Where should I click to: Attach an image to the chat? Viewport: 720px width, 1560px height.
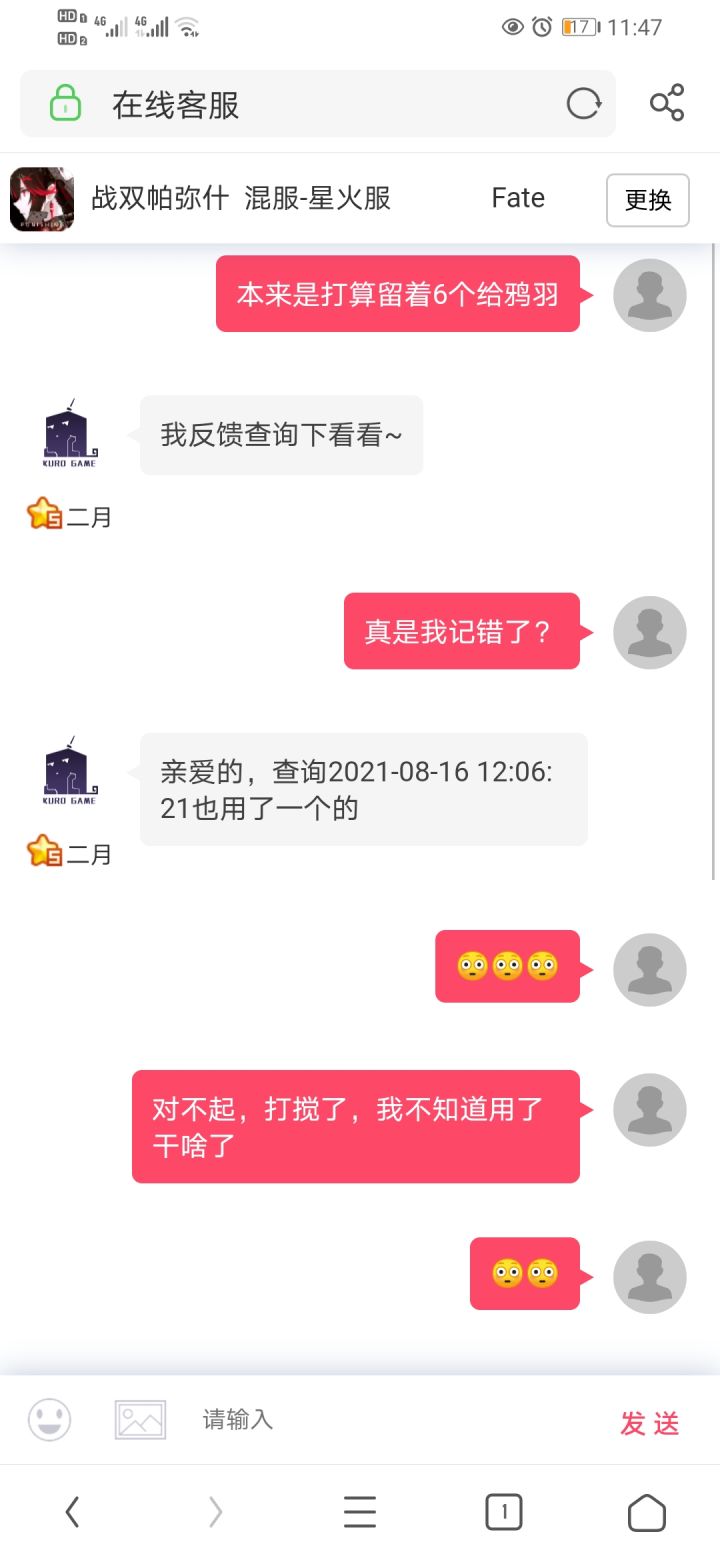140,1419
